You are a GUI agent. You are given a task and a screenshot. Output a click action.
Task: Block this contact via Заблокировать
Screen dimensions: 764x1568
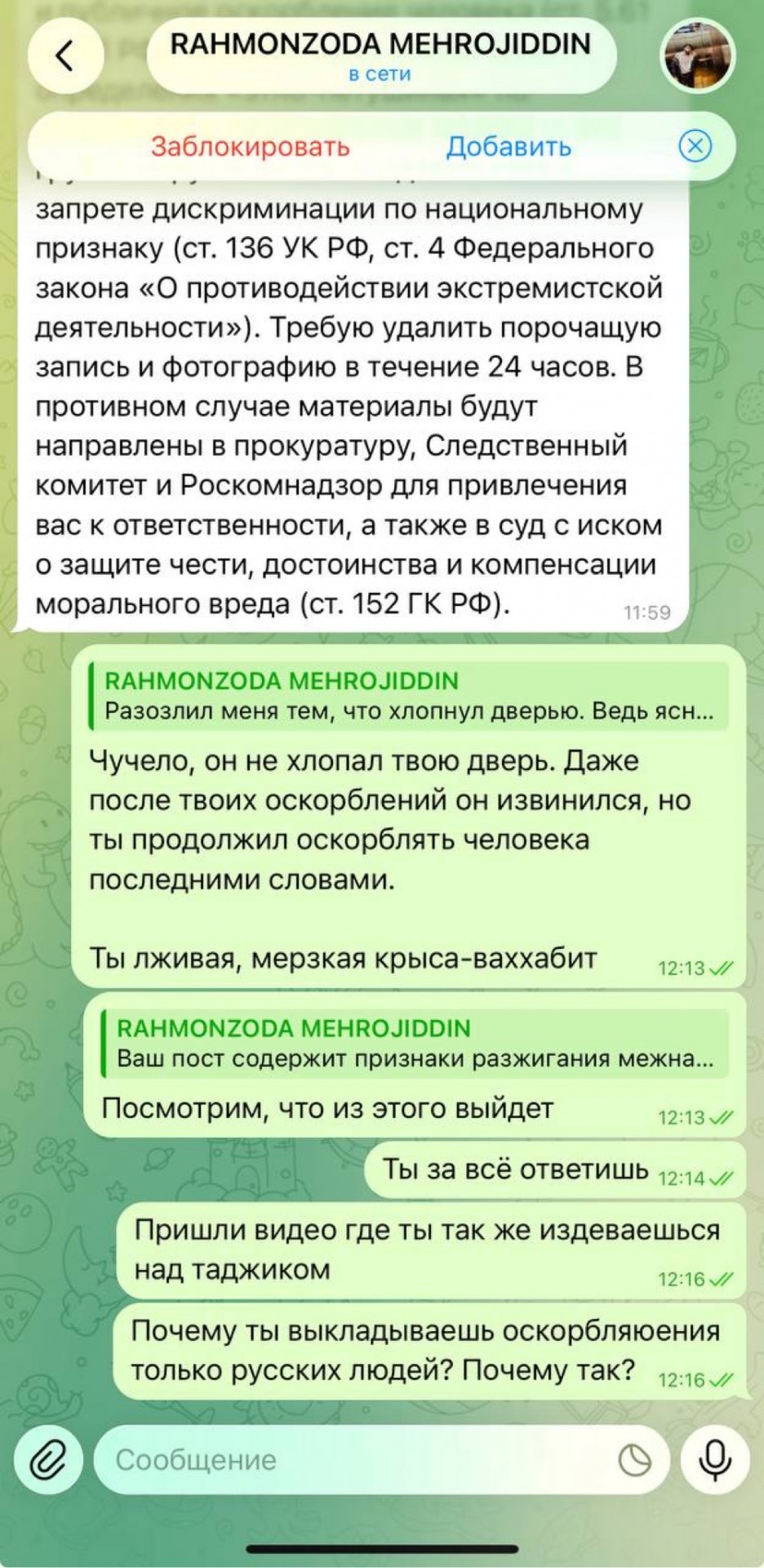tap(251, 147)
